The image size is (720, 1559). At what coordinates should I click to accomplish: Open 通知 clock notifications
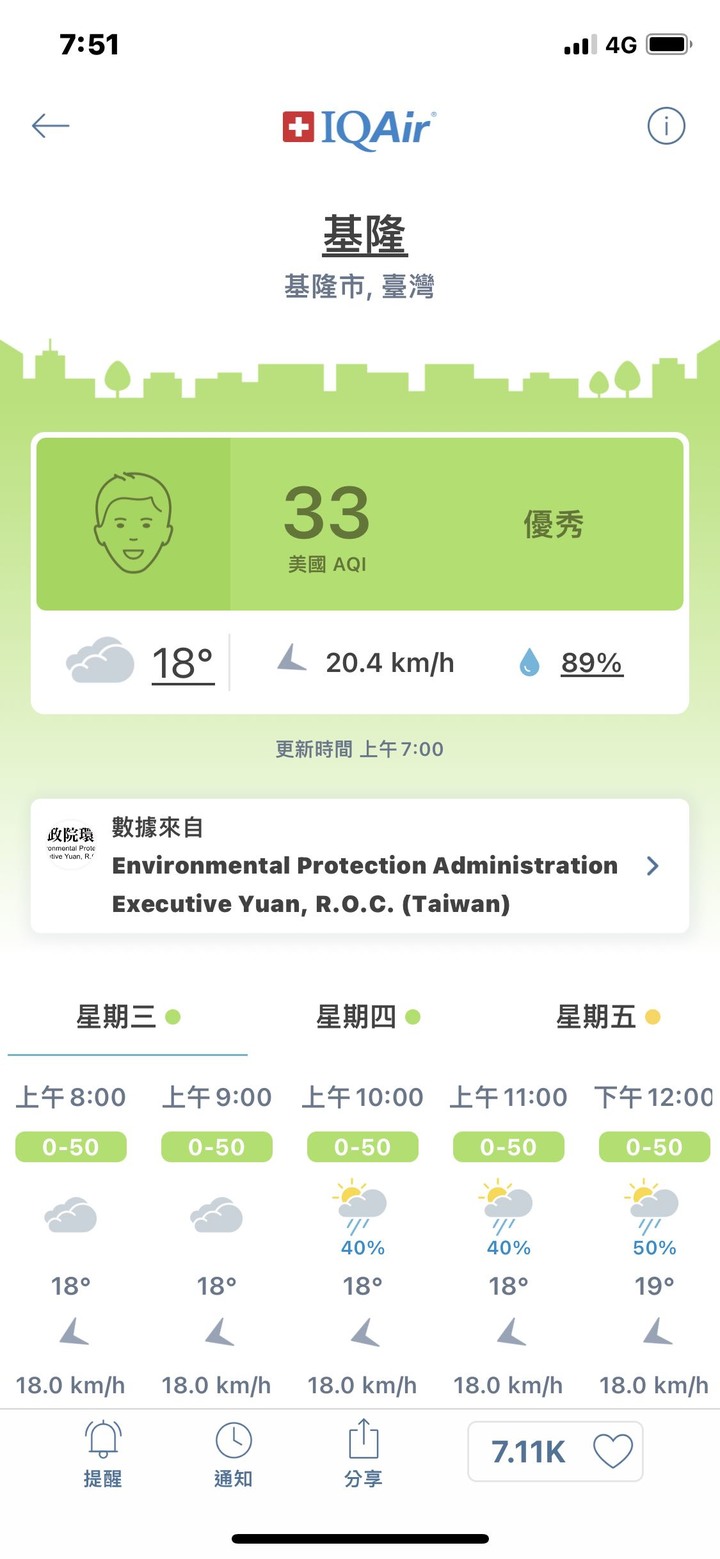[x=233, y=1454]
